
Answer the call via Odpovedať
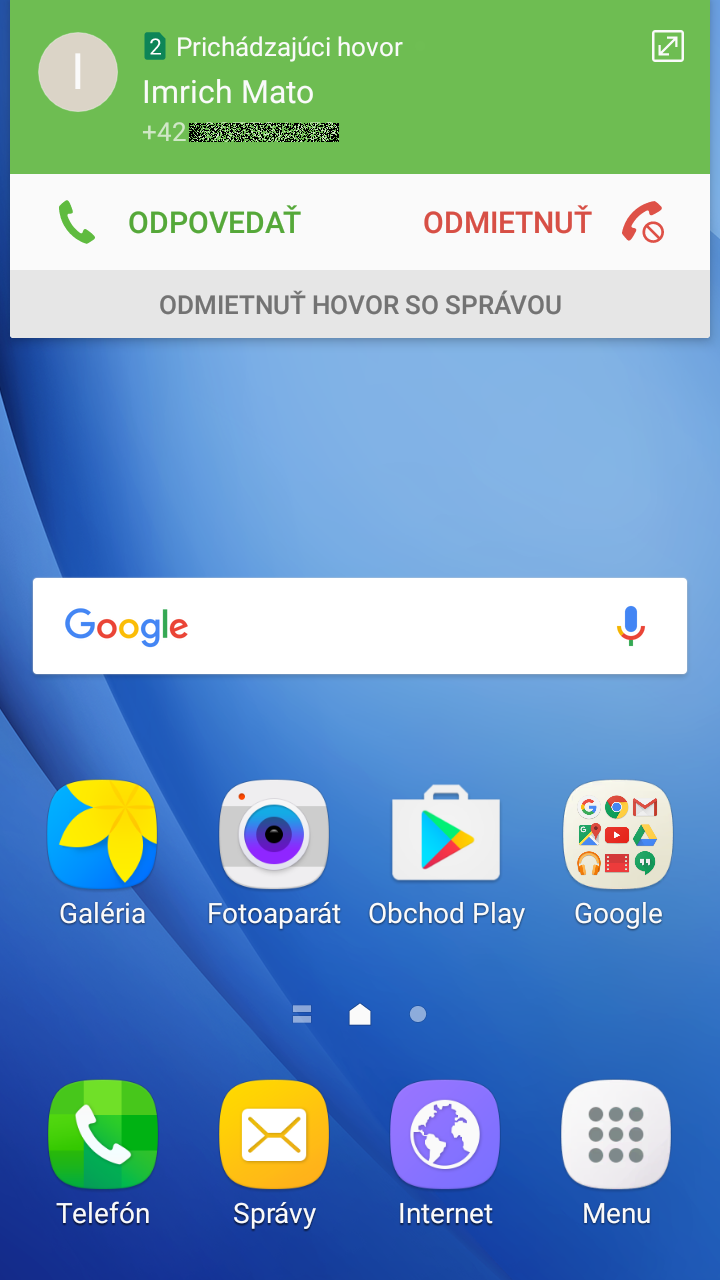click(x=180, y=222)
